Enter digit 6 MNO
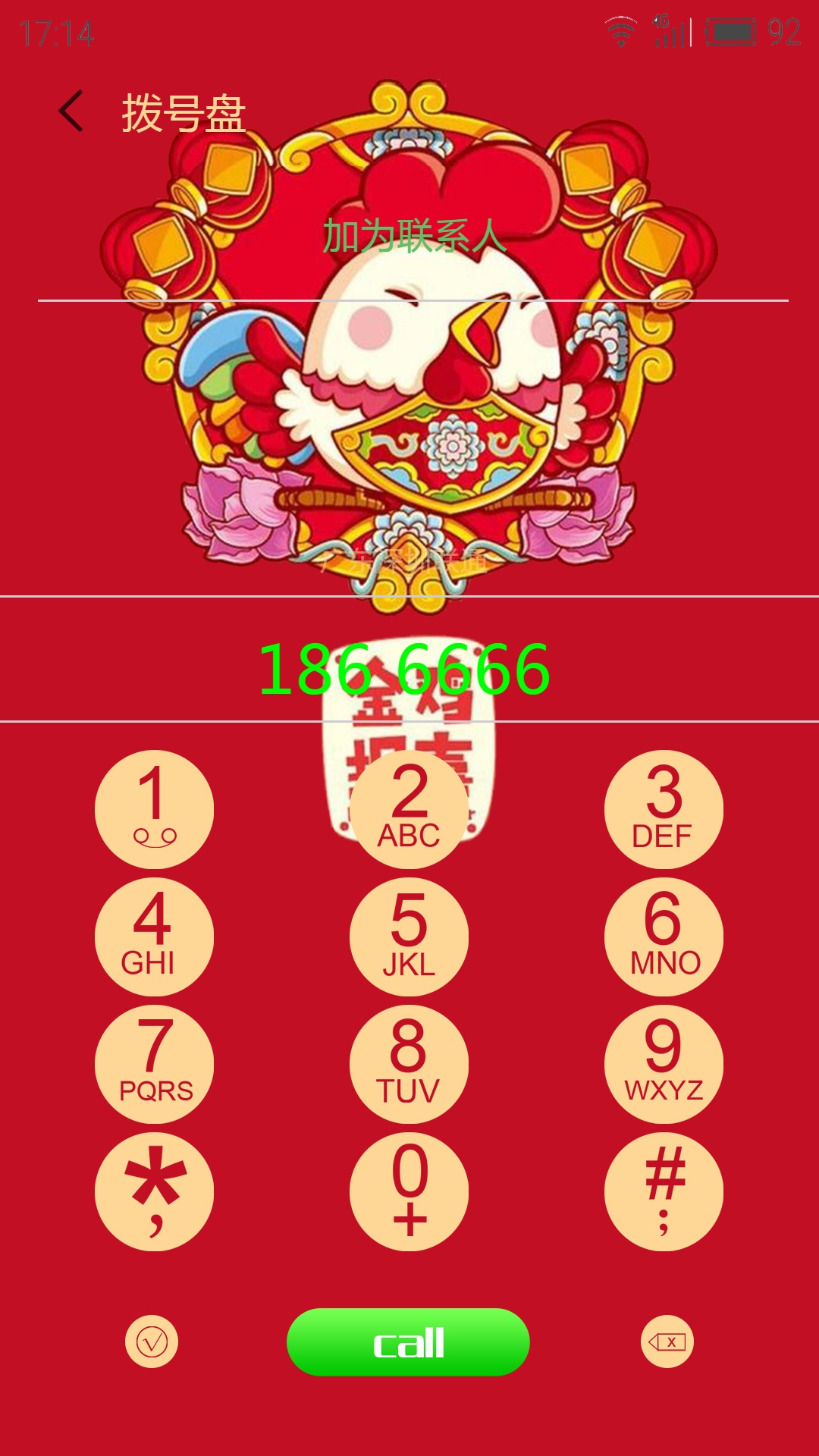This screenshot has width=819, height=1456. point(664,937)
